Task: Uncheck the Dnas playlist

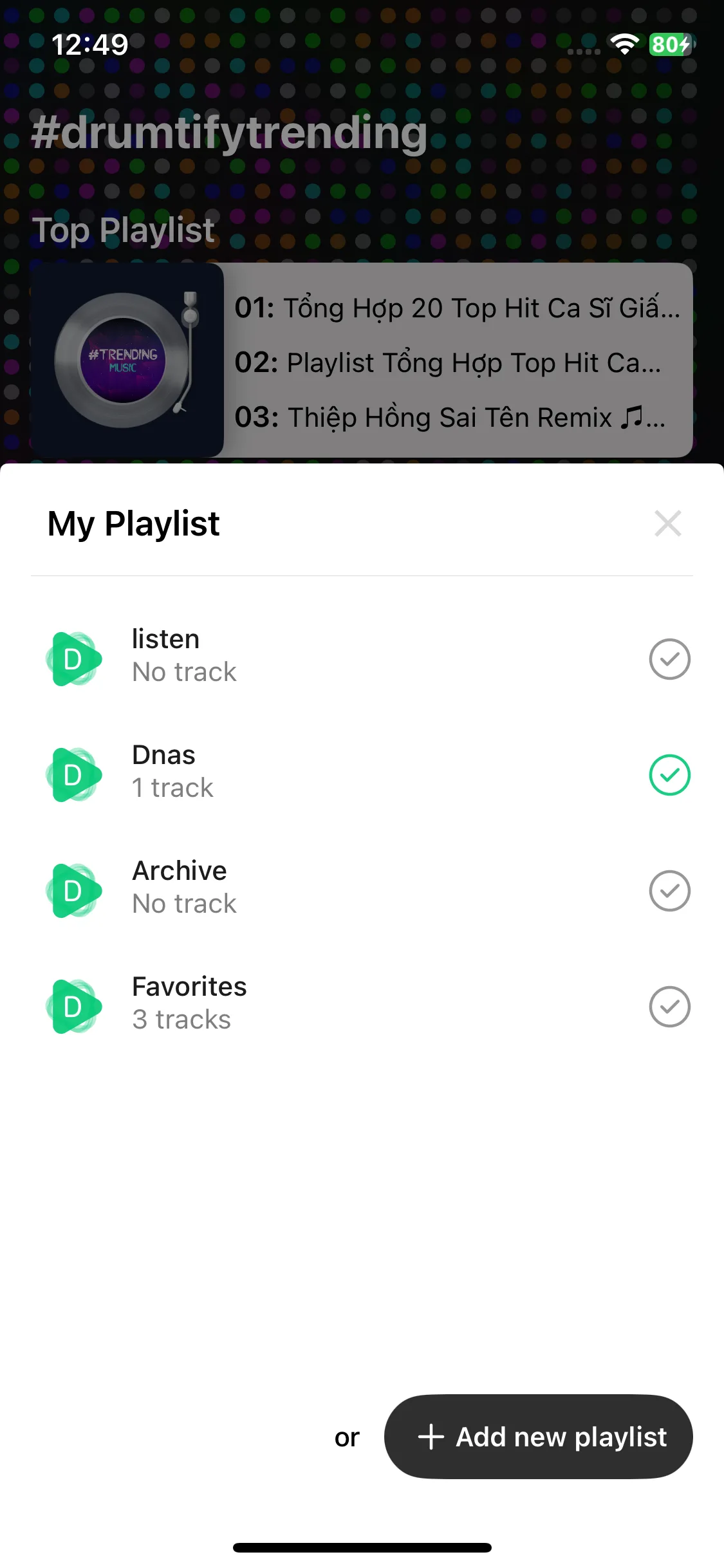Action: pyautogui.click(x=669, y=775)
